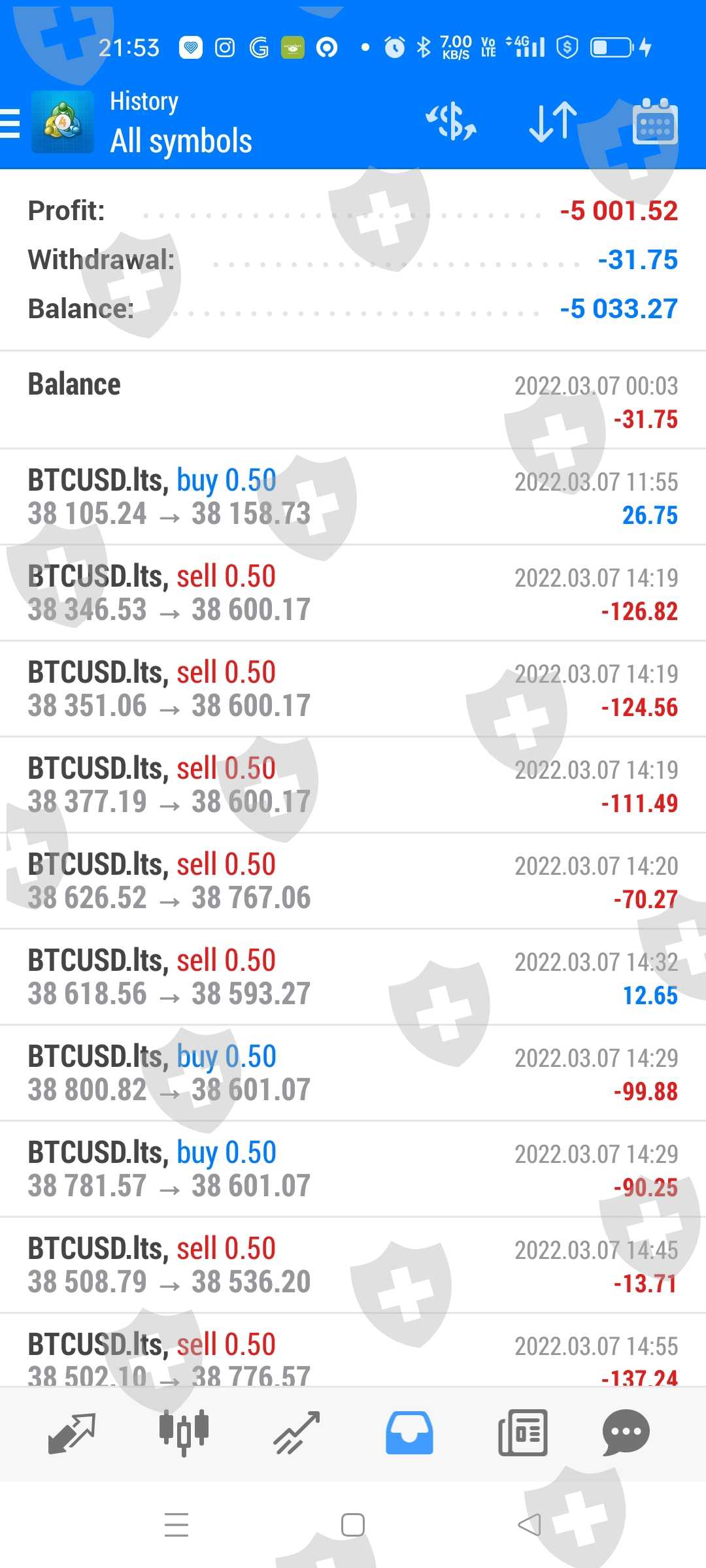Switch to the Chart tab
Screen dimensions: 706x1568
pyautogui.click(x=184, y=1432)
